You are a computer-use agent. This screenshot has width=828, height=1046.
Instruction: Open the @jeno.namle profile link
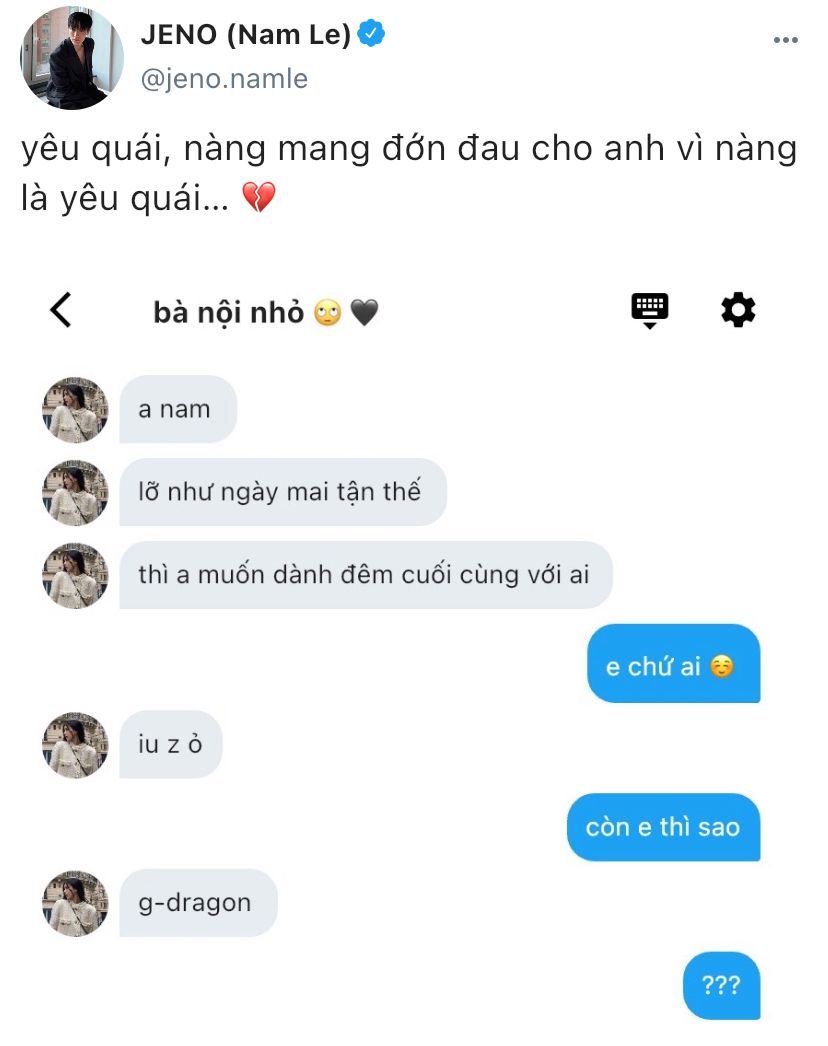click(x=224, y=79)
